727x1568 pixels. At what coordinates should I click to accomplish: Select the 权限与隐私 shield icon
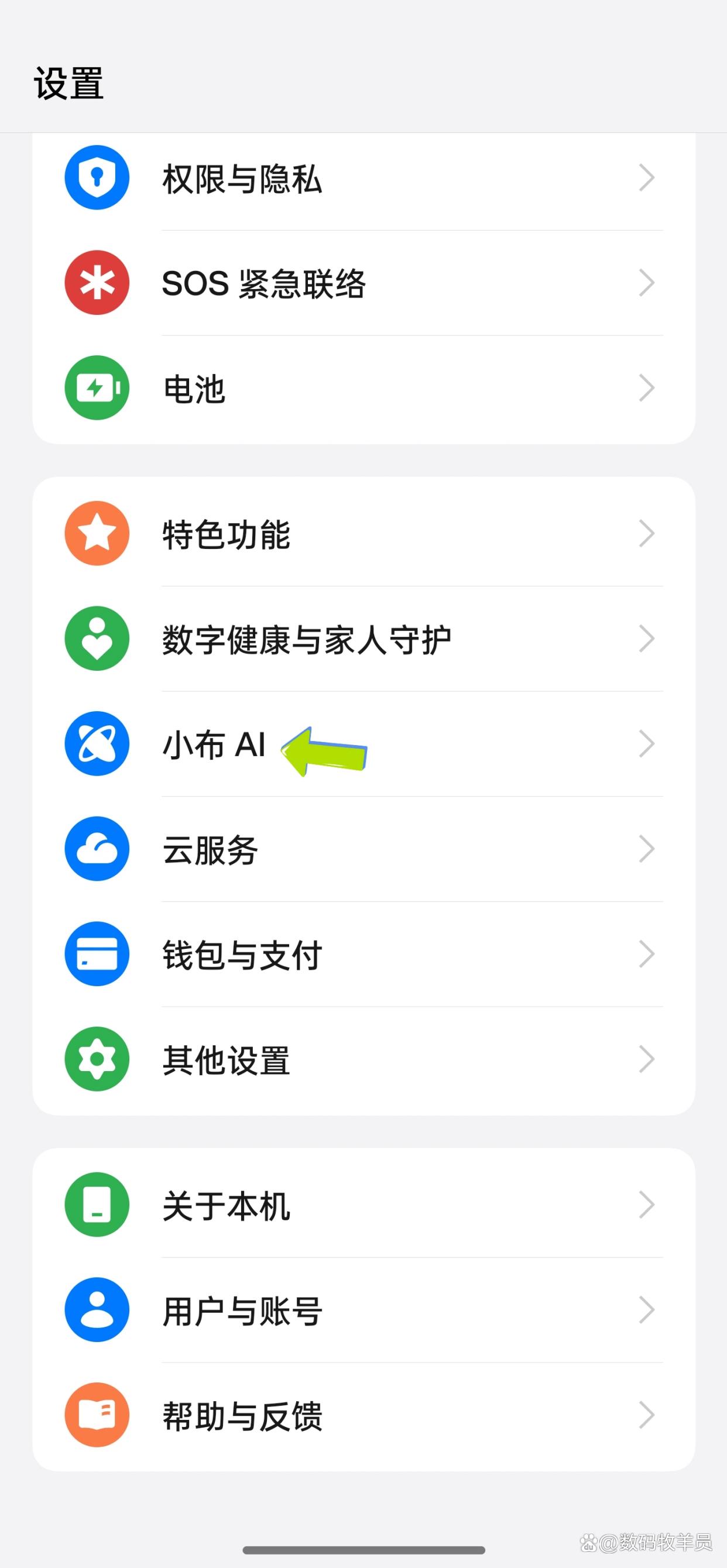coord(96,179)
